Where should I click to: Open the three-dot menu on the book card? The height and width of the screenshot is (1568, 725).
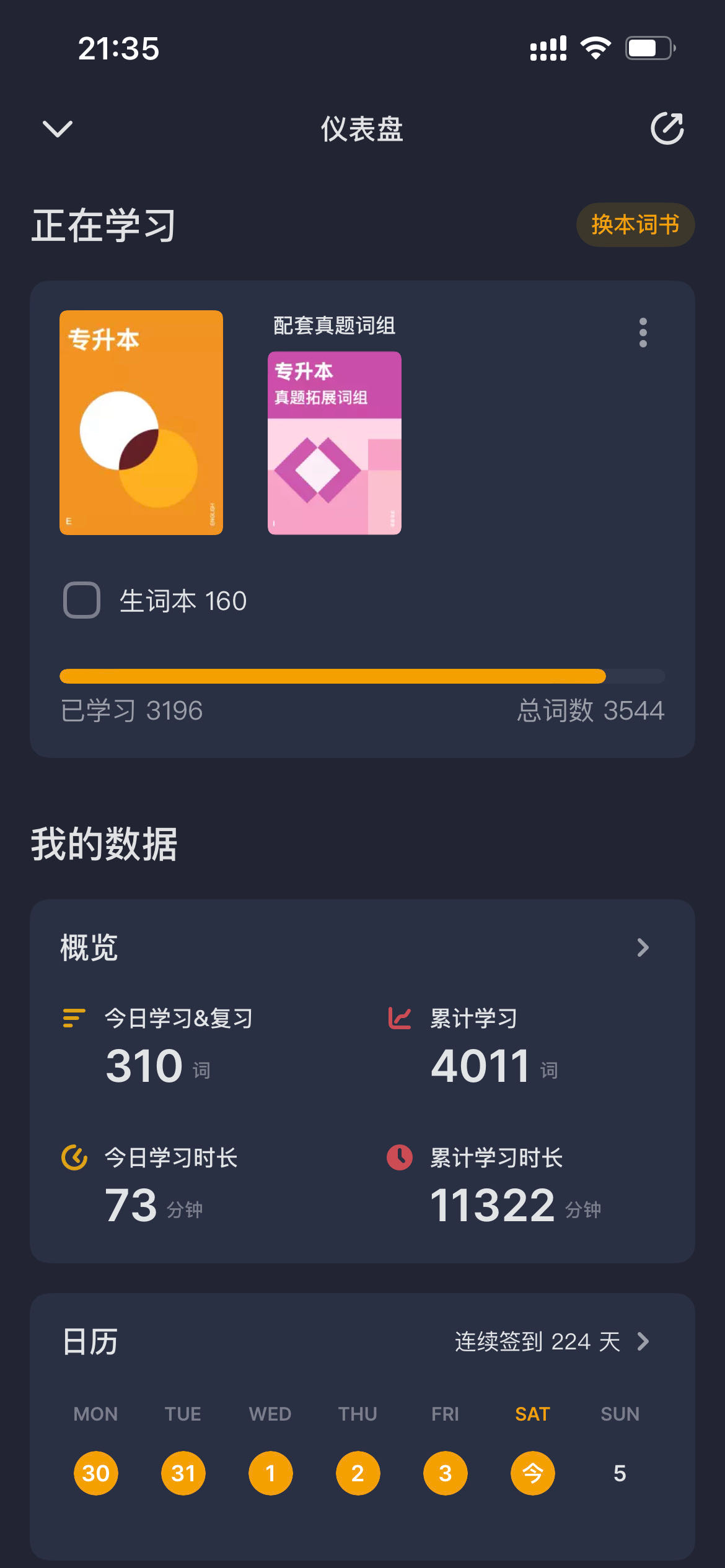click(x=643, y=333)
